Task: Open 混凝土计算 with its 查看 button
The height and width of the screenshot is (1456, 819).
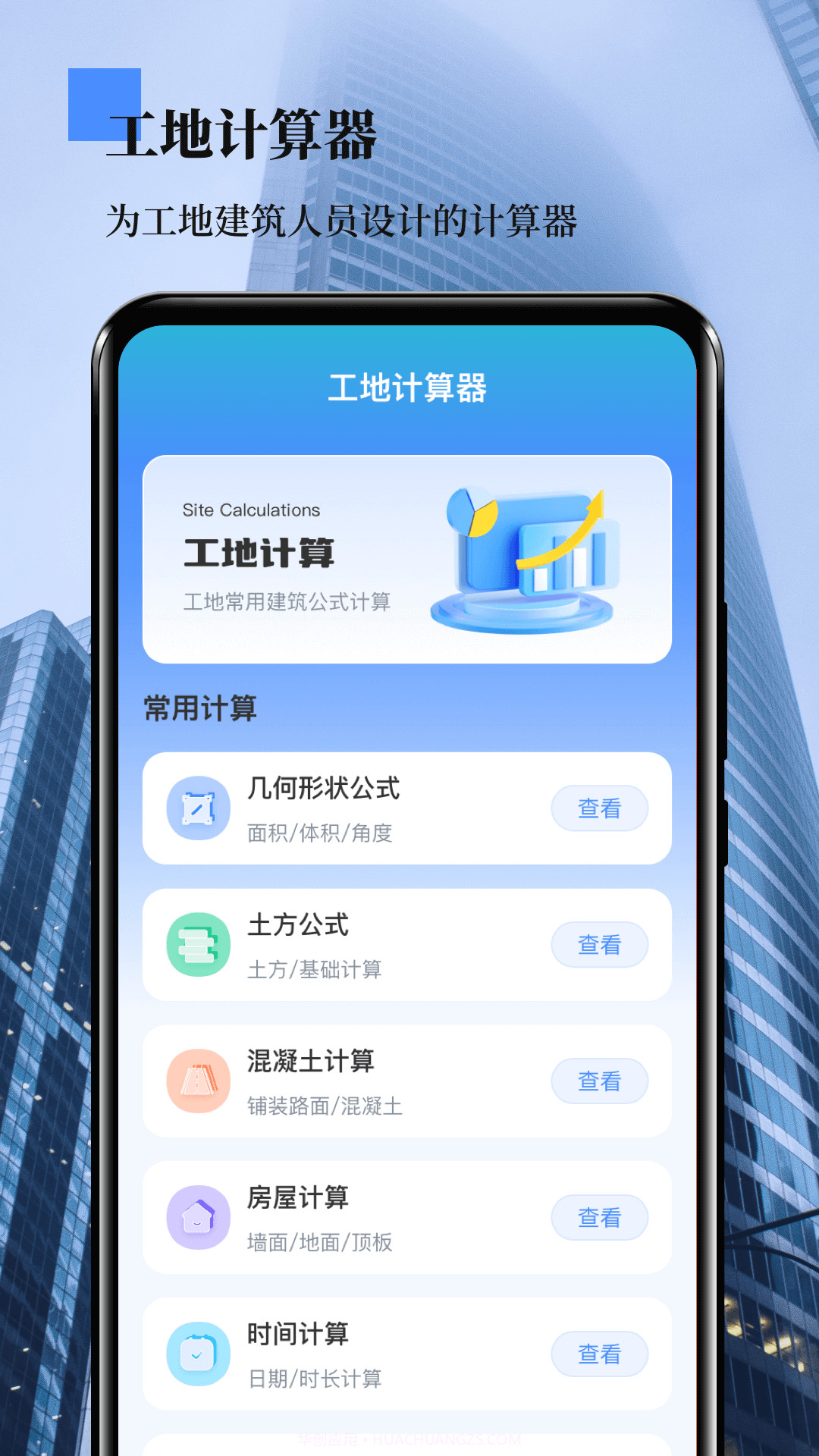Action: pos(600,1081)
